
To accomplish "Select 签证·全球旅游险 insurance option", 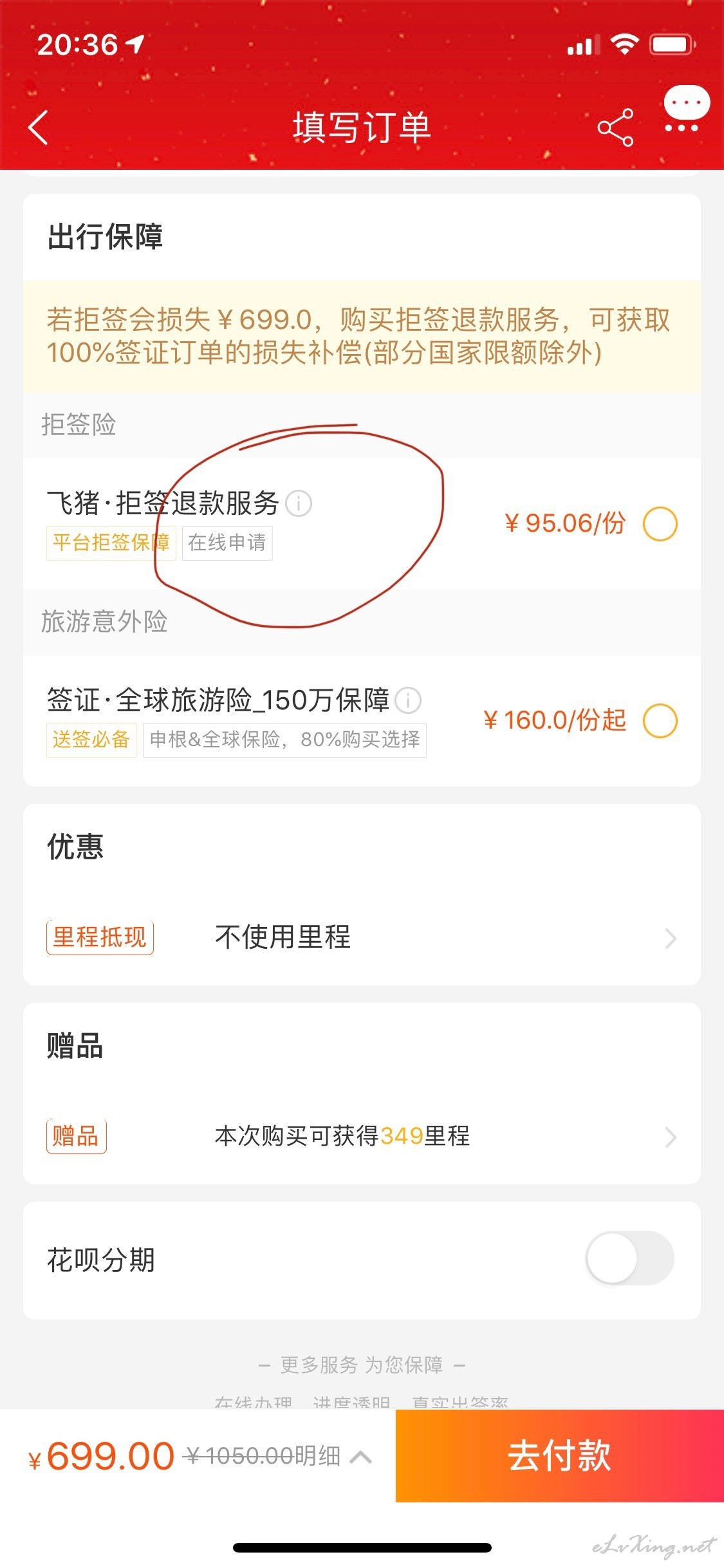I will 660,721.
